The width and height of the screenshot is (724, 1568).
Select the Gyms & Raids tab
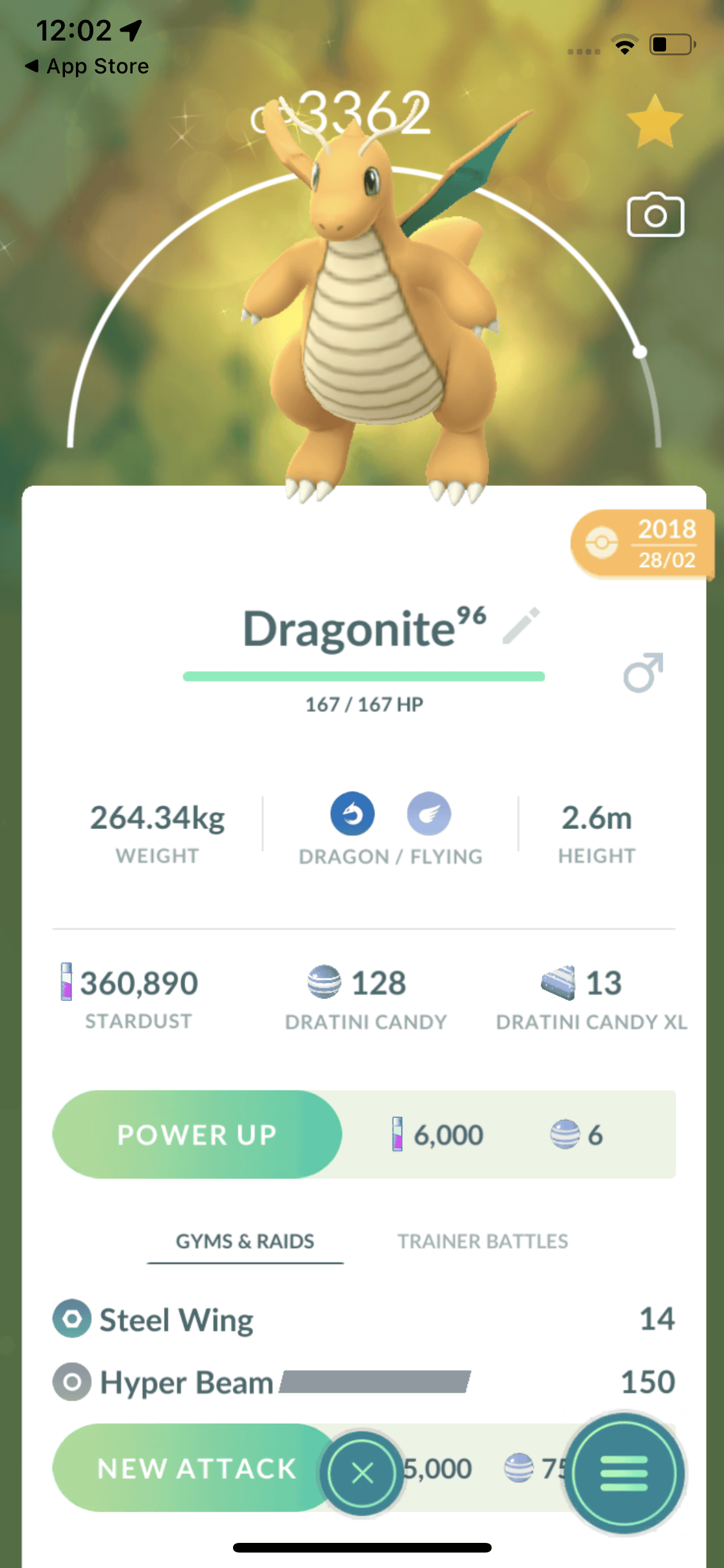[x=245, y=1241]
